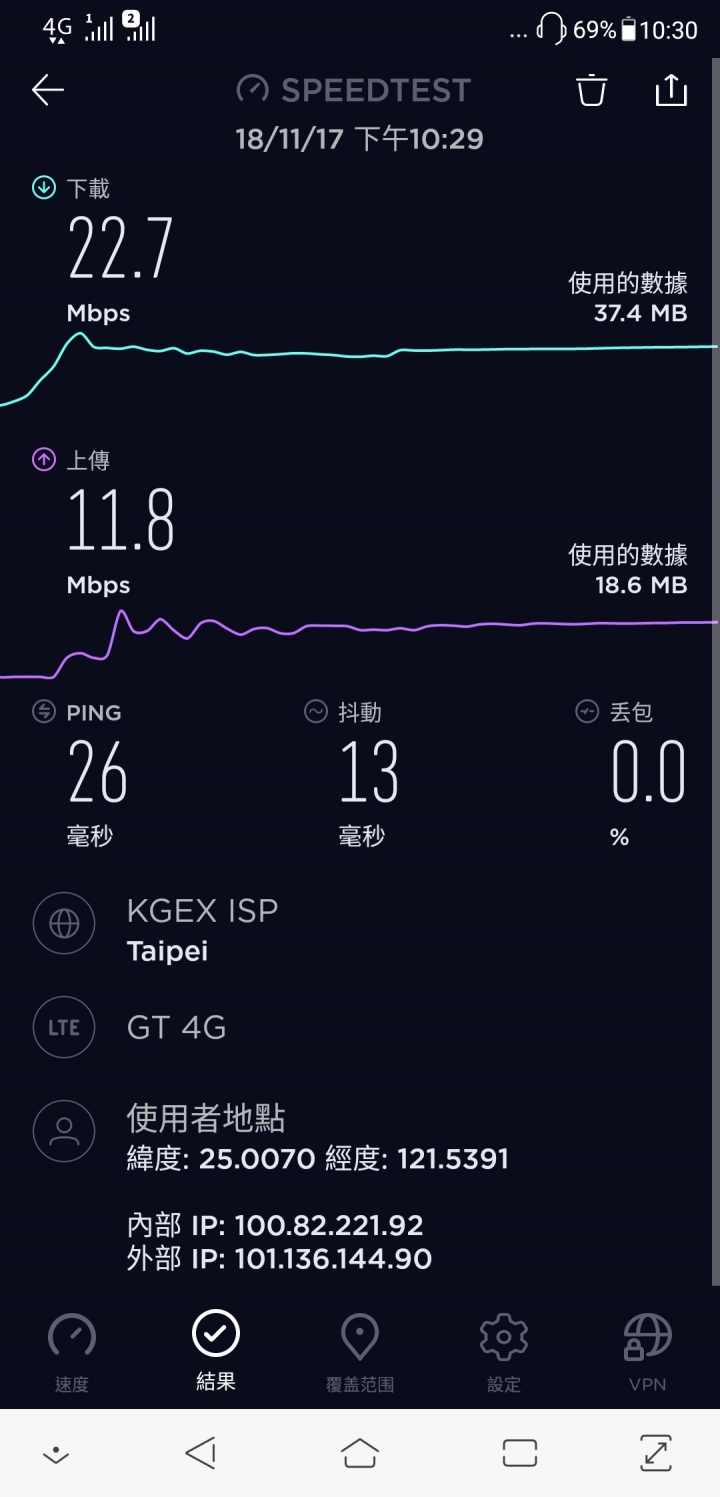Tap the system home button

tap(360, 1452)
